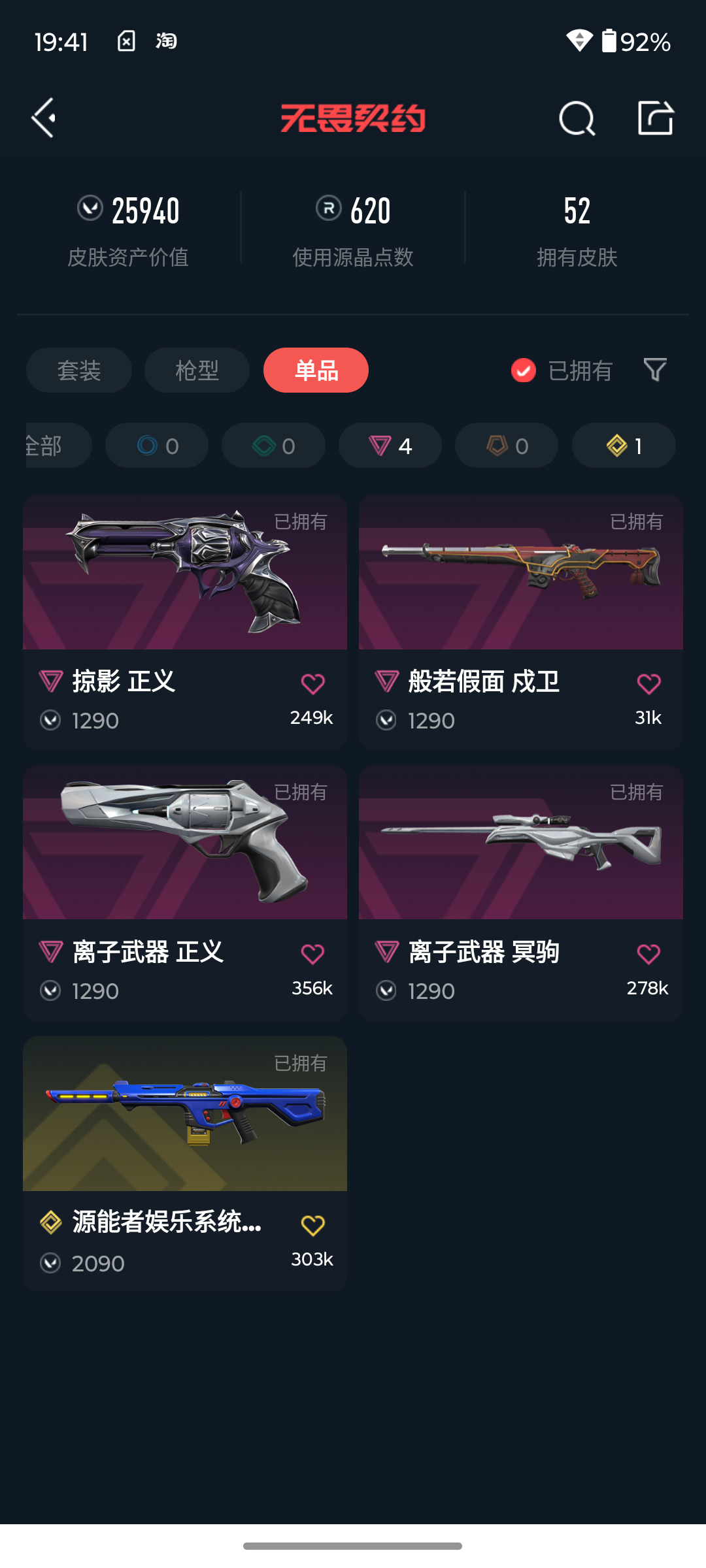Open the 离子武器 冥驹 skin card
The width and height of the screenshot is (706, 1568).
[x=521, y=892]
